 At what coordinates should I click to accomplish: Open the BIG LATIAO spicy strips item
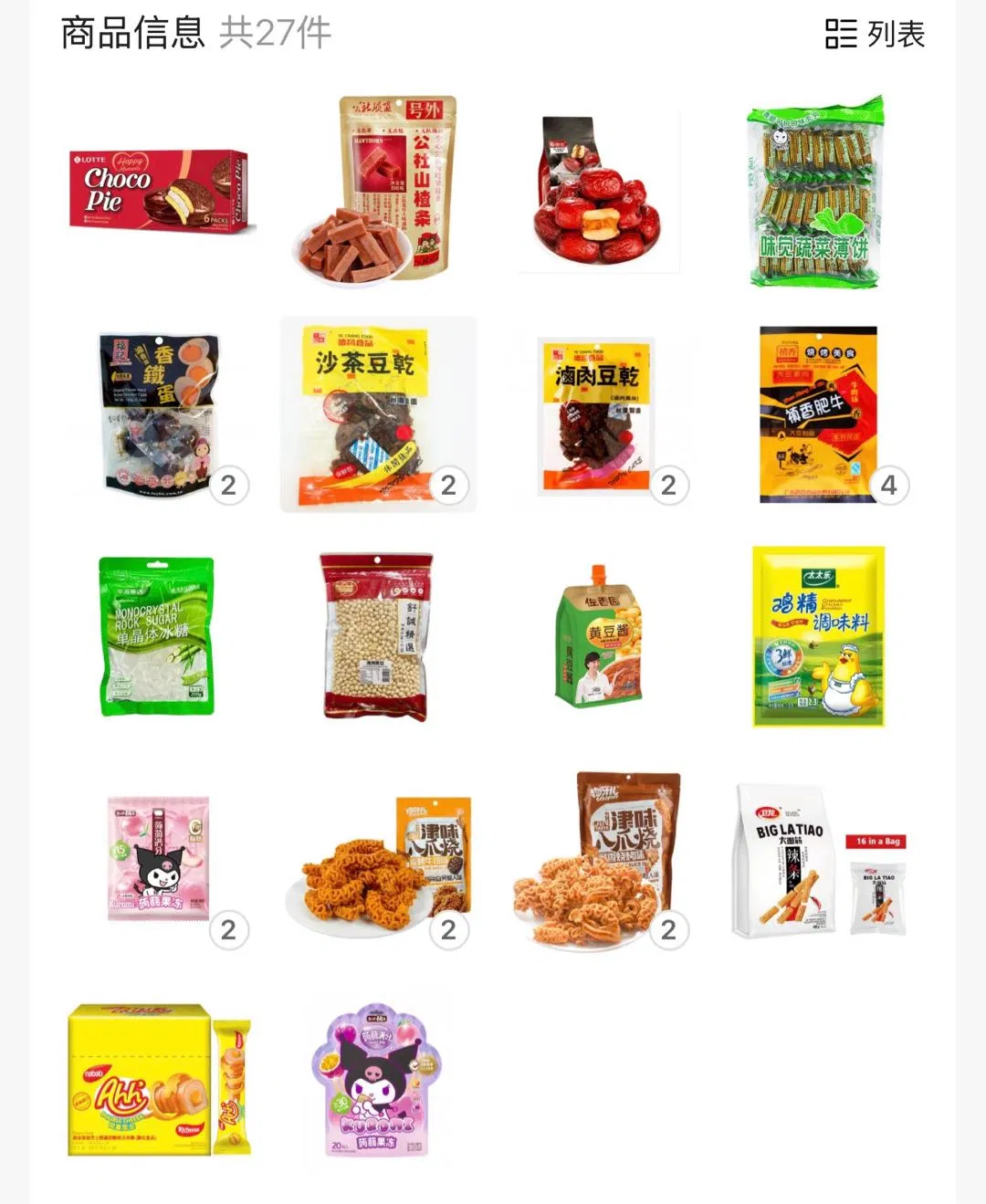click(x=819, y=859)
